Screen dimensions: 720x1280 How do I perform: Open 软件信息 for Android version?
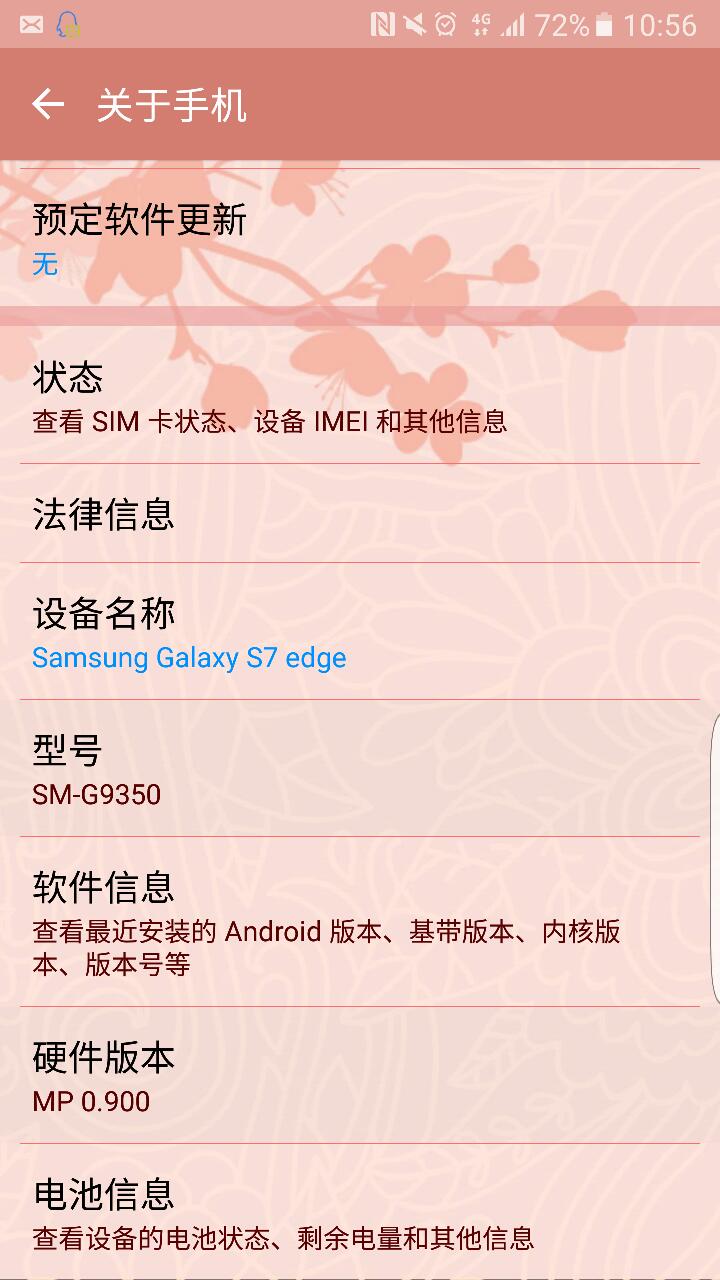tap(360, 922)
